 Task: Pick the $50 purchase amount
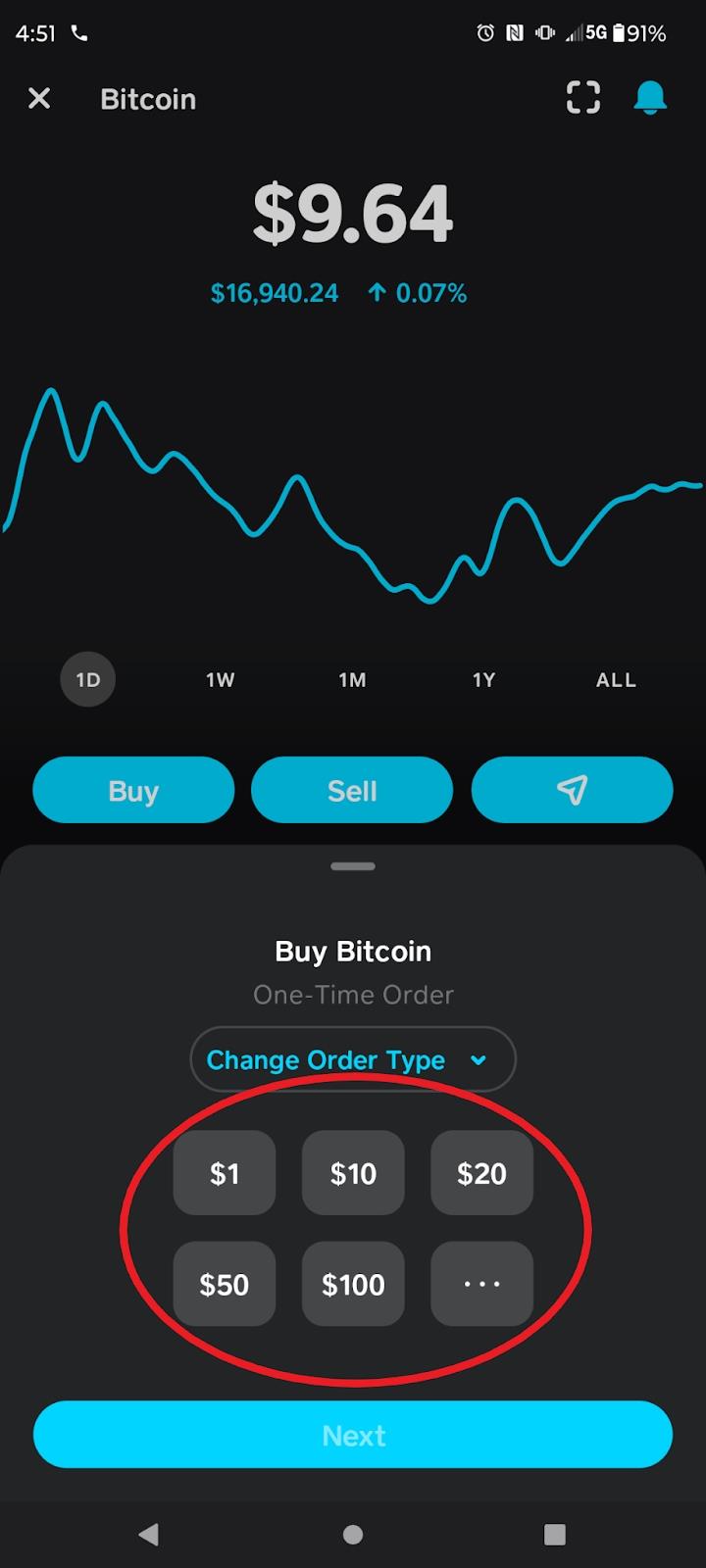click(225, 1284)
